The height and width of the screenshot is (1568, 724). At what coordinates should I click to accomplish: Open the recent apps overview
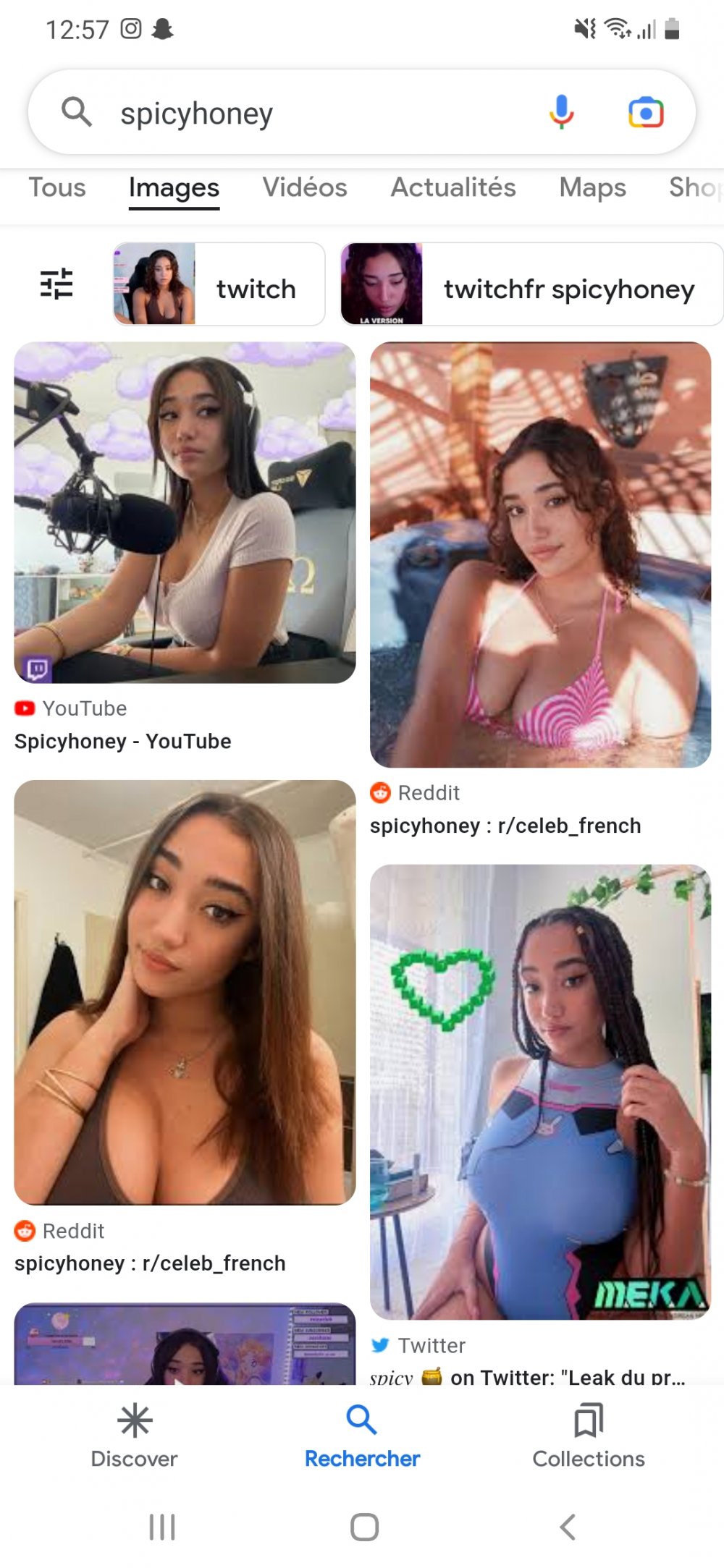tap(162, 1527)
